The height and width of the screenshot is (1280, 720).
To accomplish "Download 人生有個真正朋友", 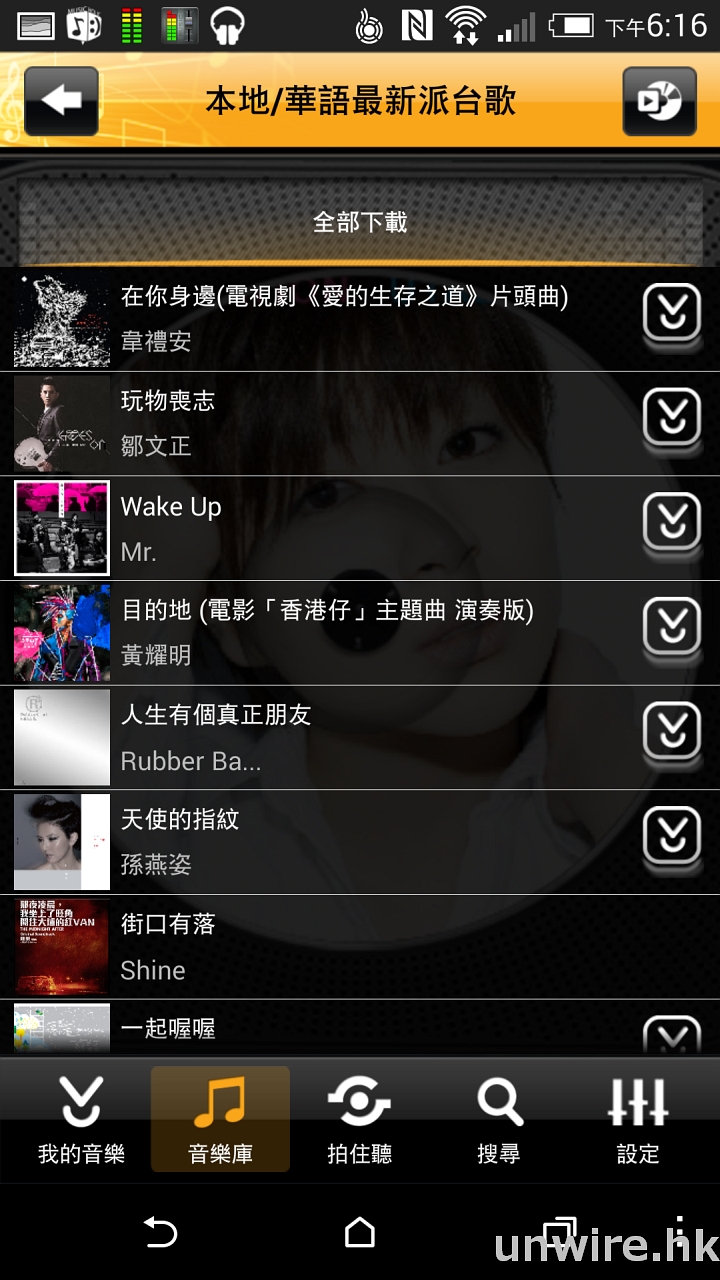I will (671, 735).
